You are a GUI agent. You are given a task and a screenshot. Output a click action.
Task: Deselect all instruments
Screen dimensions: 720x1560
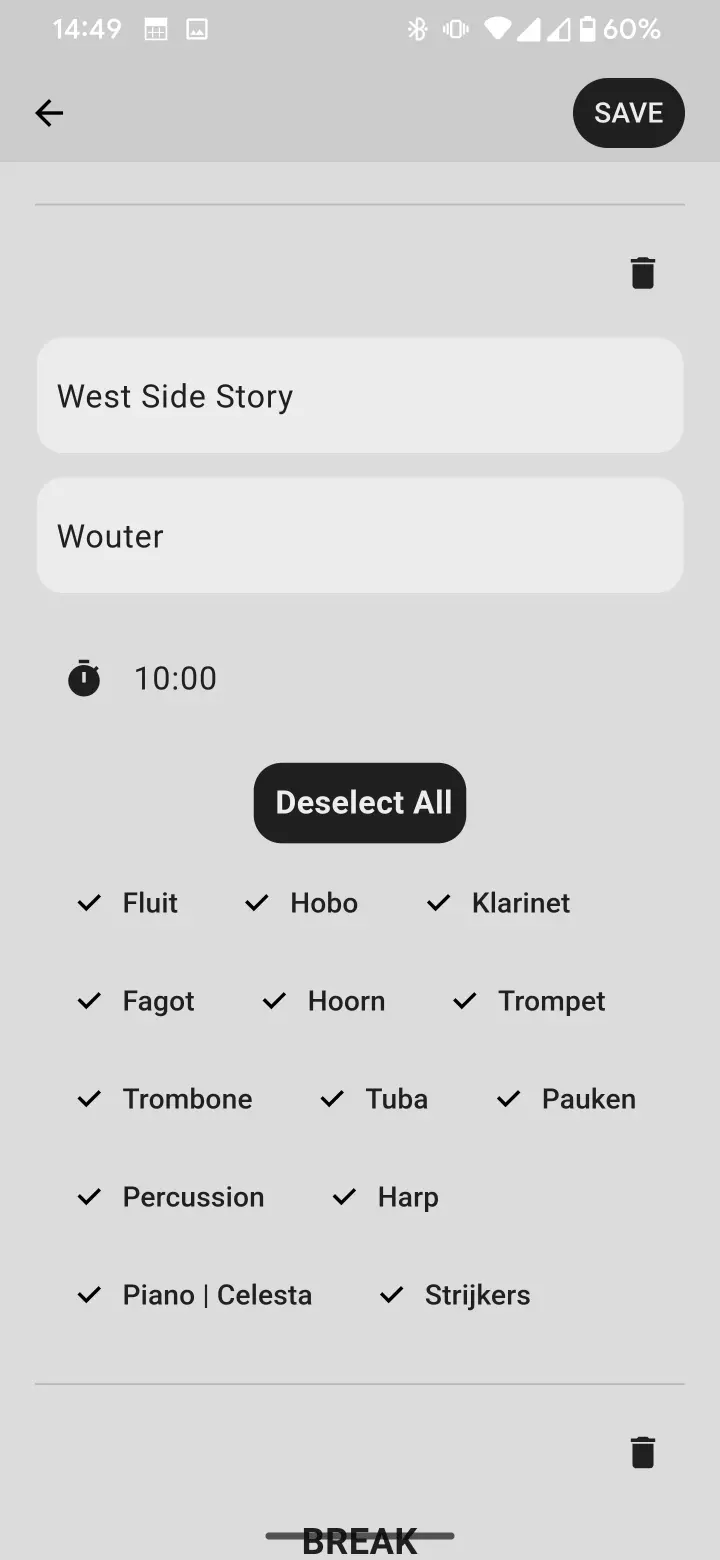point(360,803)
